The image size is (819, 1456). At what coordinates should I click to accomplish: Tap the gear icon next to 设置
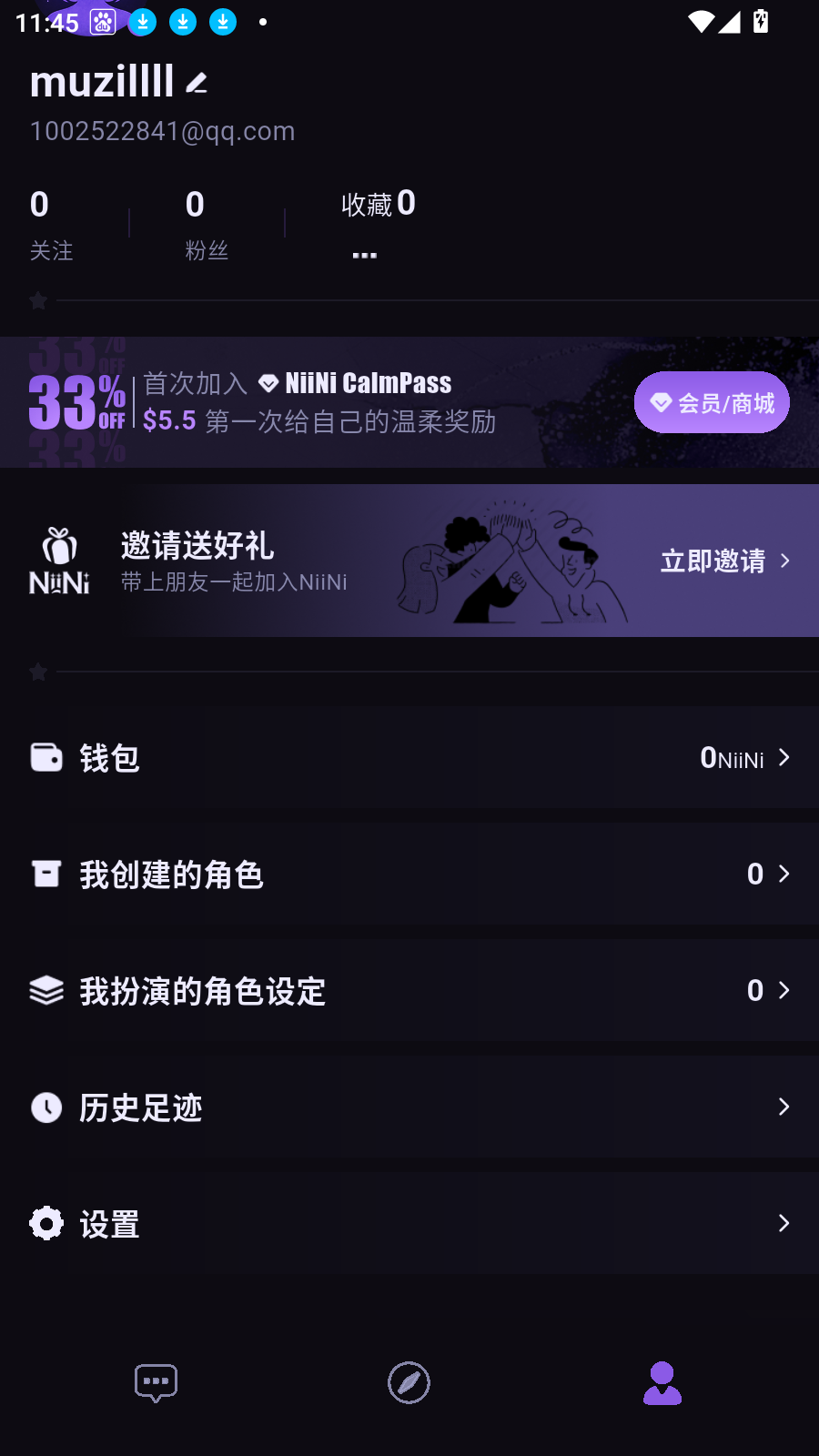pyautogui.click(x=46, y=1223)
